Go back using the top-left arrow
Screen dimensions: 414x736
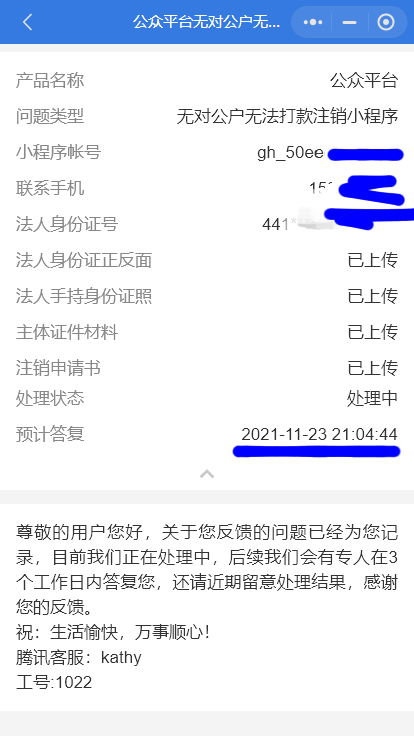pos(28,22)
